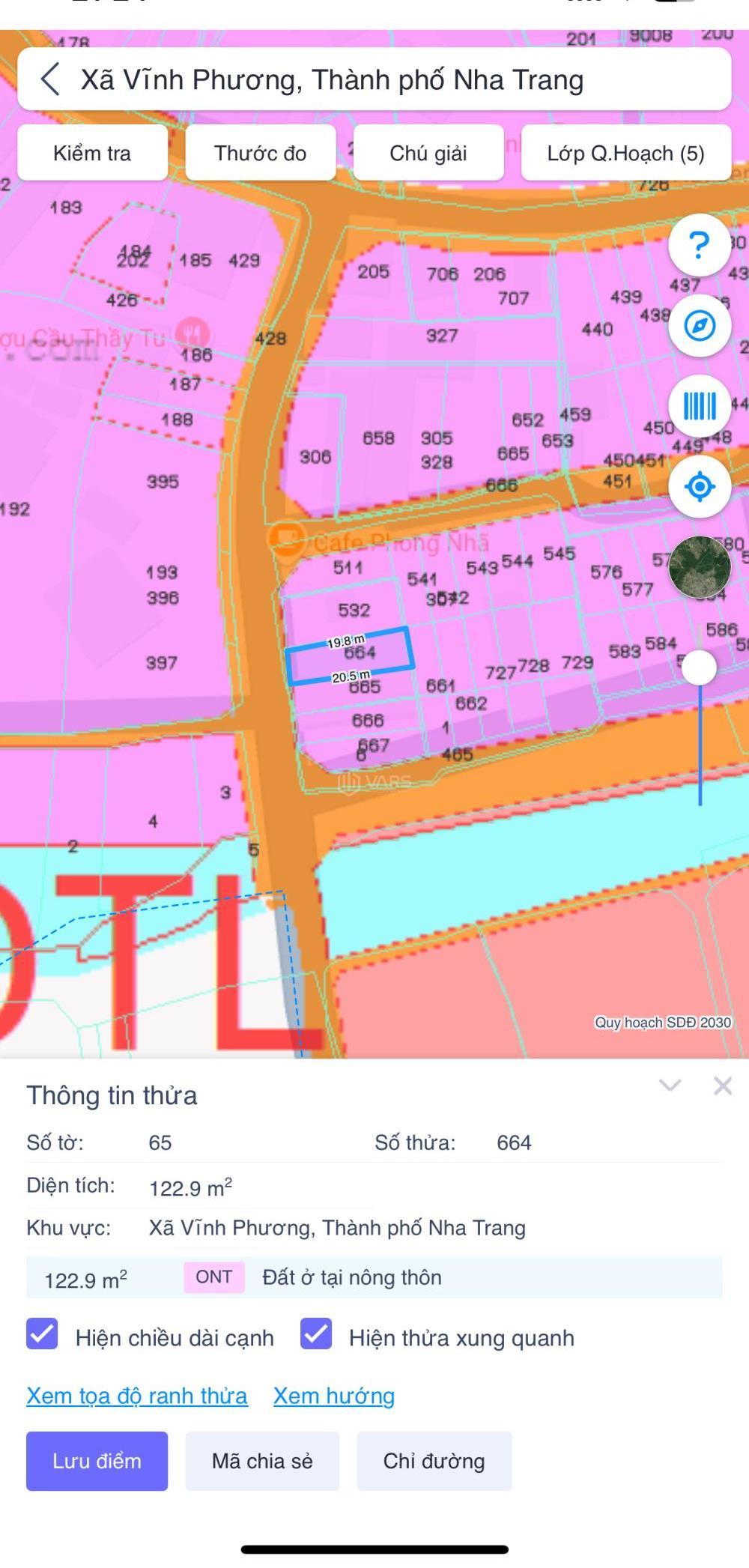Image resolution: width=749 pixels, height=1568 pixels.
Task: Switch to the satellite imagery thumbnail
Action: [699, 567]
